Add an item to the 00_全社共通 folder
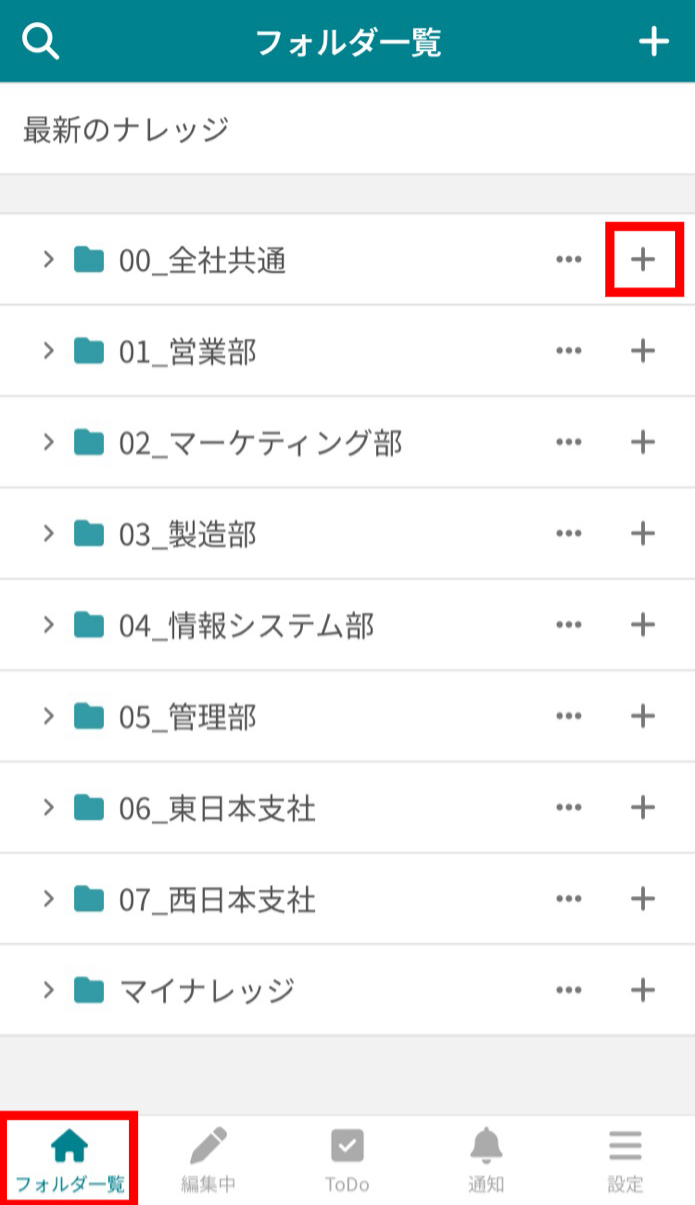 click(x=642, y=260)
